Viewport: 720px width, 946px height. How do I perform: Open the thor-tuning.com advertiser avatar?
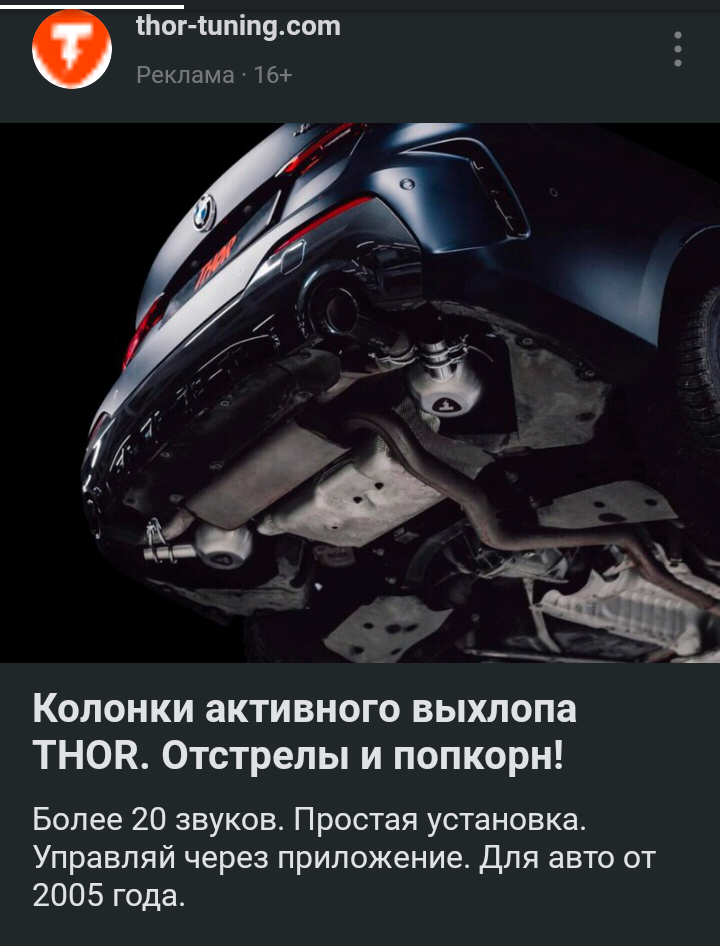[x=72, y=50]
